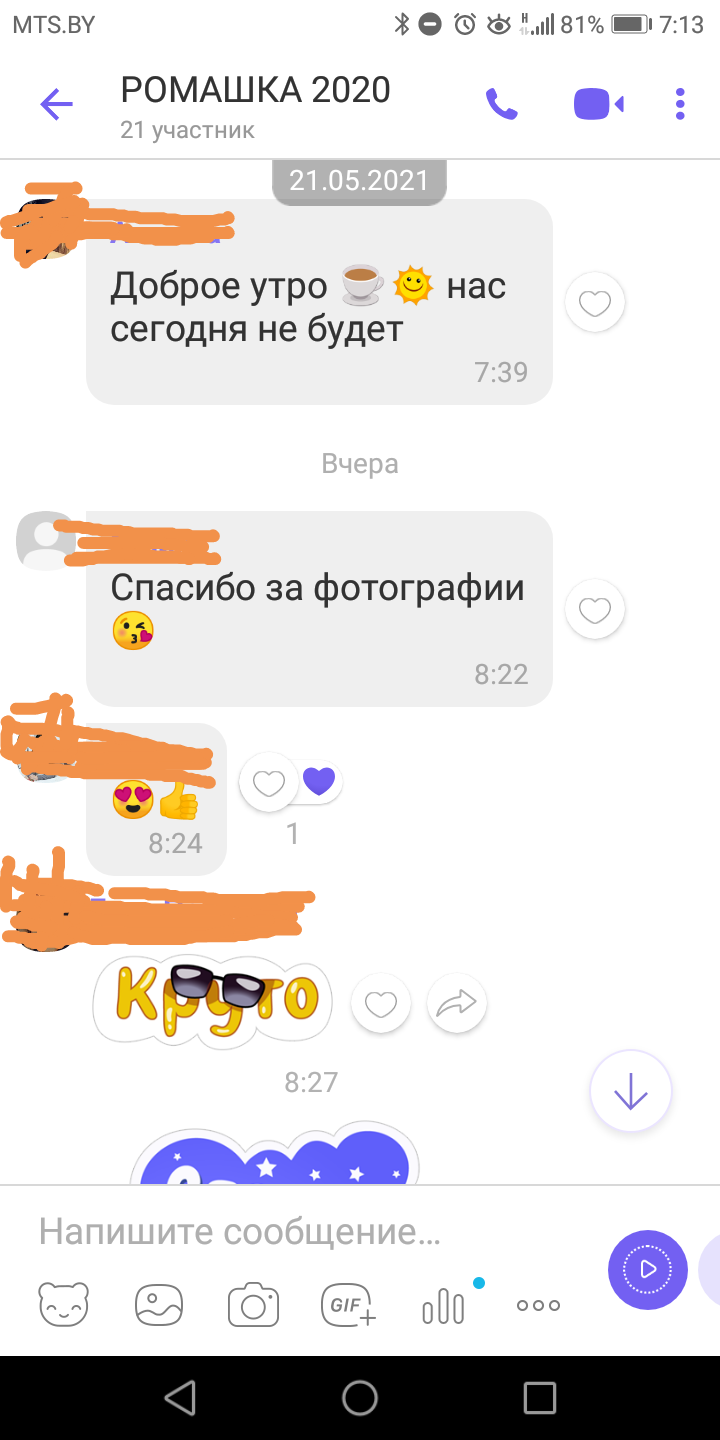Screen dimensions: 720x1440
Task: Open the camera to take photo
Action: point(253,1305)
